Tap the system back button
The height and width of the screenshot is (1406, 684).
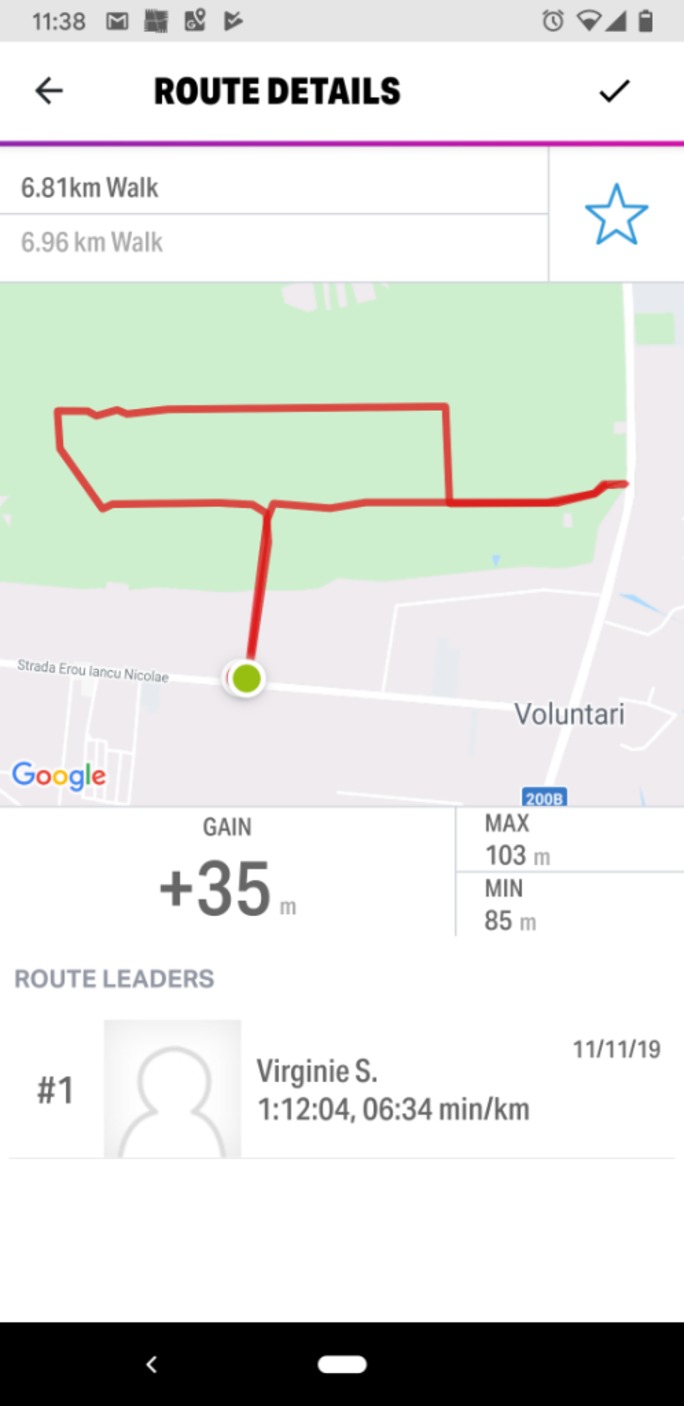[x=151, y=1364]
